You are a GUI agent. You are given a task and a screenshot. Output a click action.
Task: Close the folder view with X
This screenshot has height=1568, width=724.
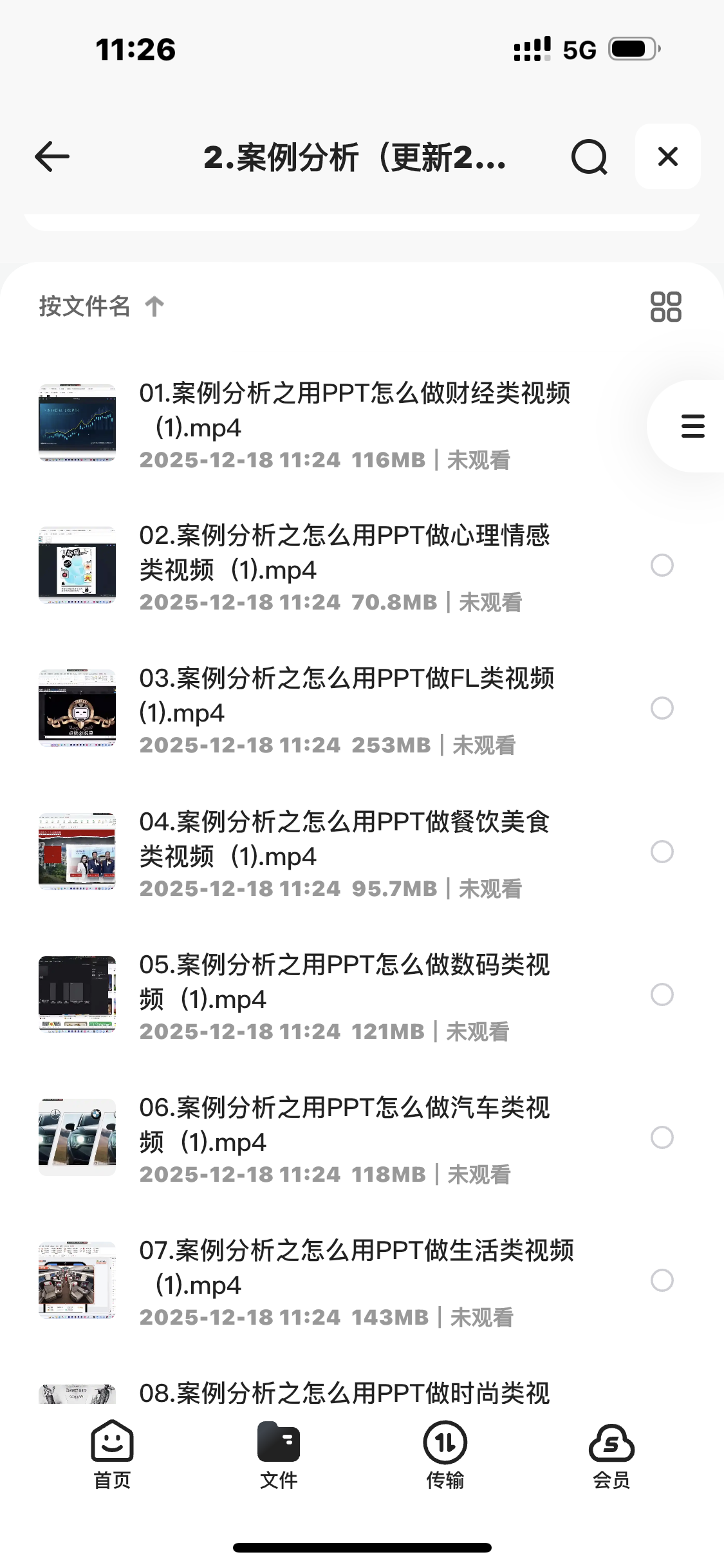(667, 156)
